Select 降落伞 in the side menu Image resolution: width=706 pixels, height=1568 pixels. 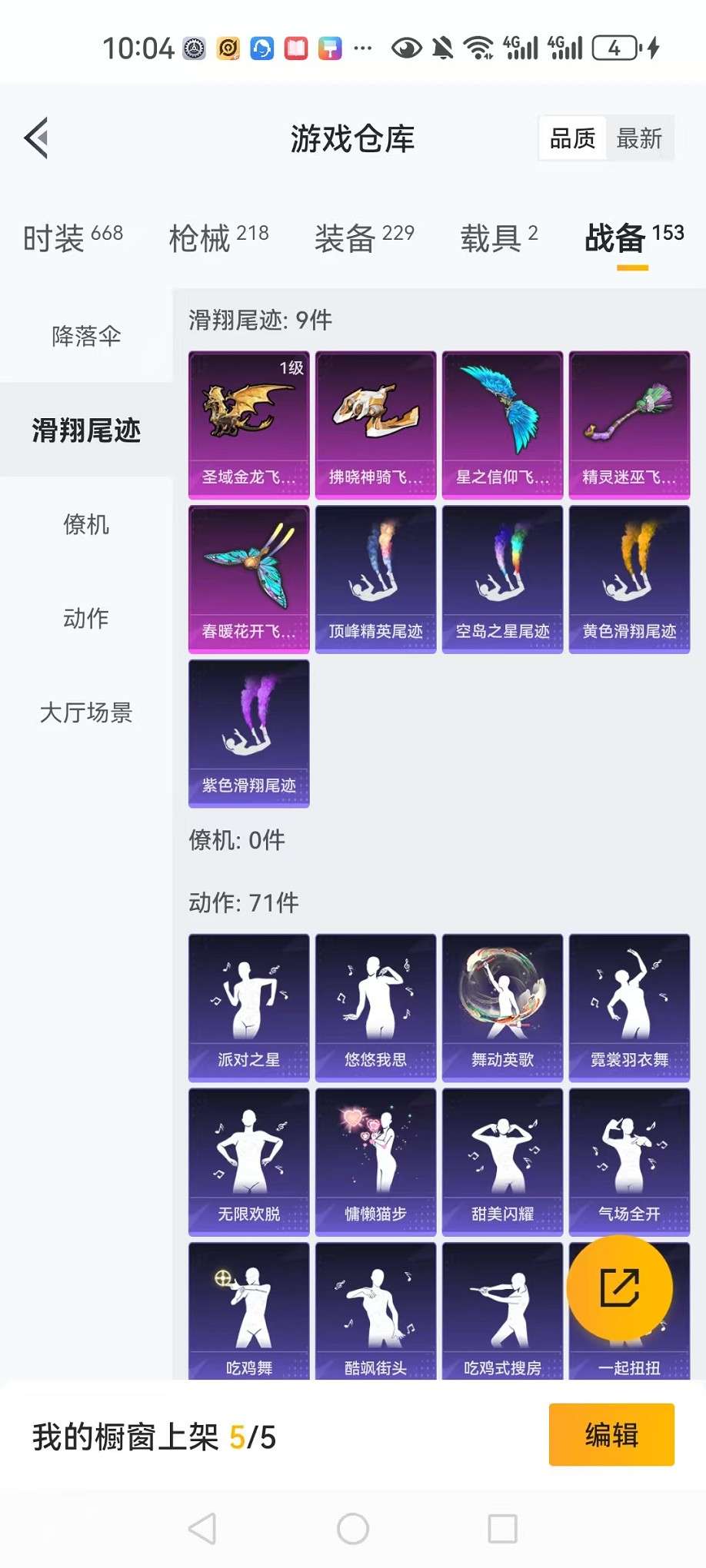[x=86, y=336]
